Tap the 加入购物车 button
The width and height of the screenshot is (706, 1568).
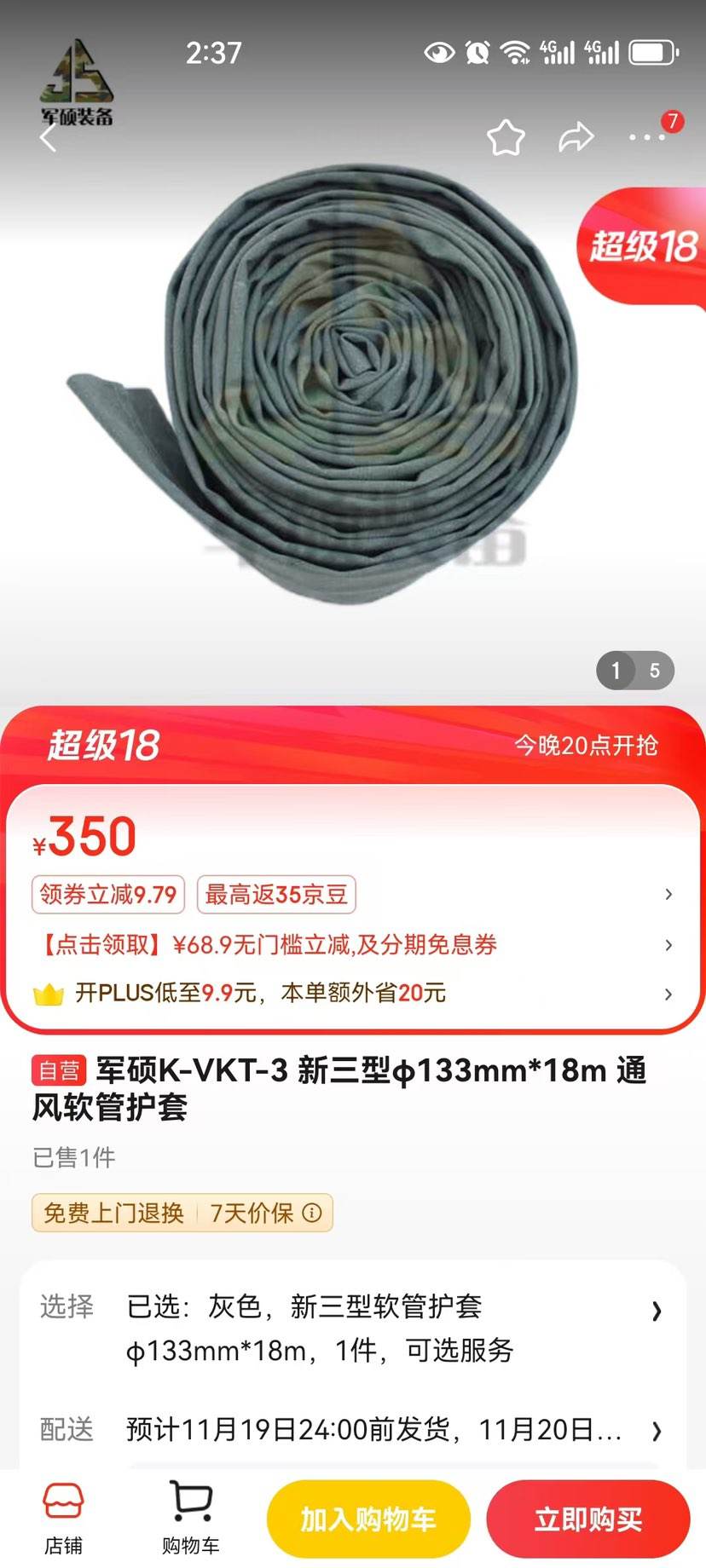(367, 1519)
